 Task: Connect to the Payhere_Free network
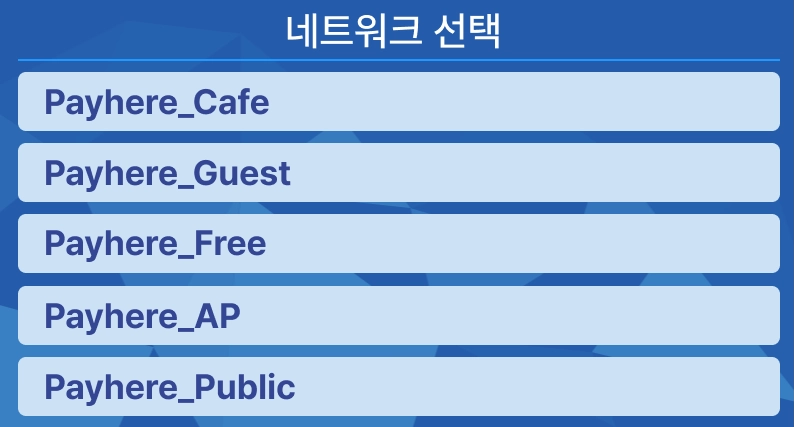[399, 243]
